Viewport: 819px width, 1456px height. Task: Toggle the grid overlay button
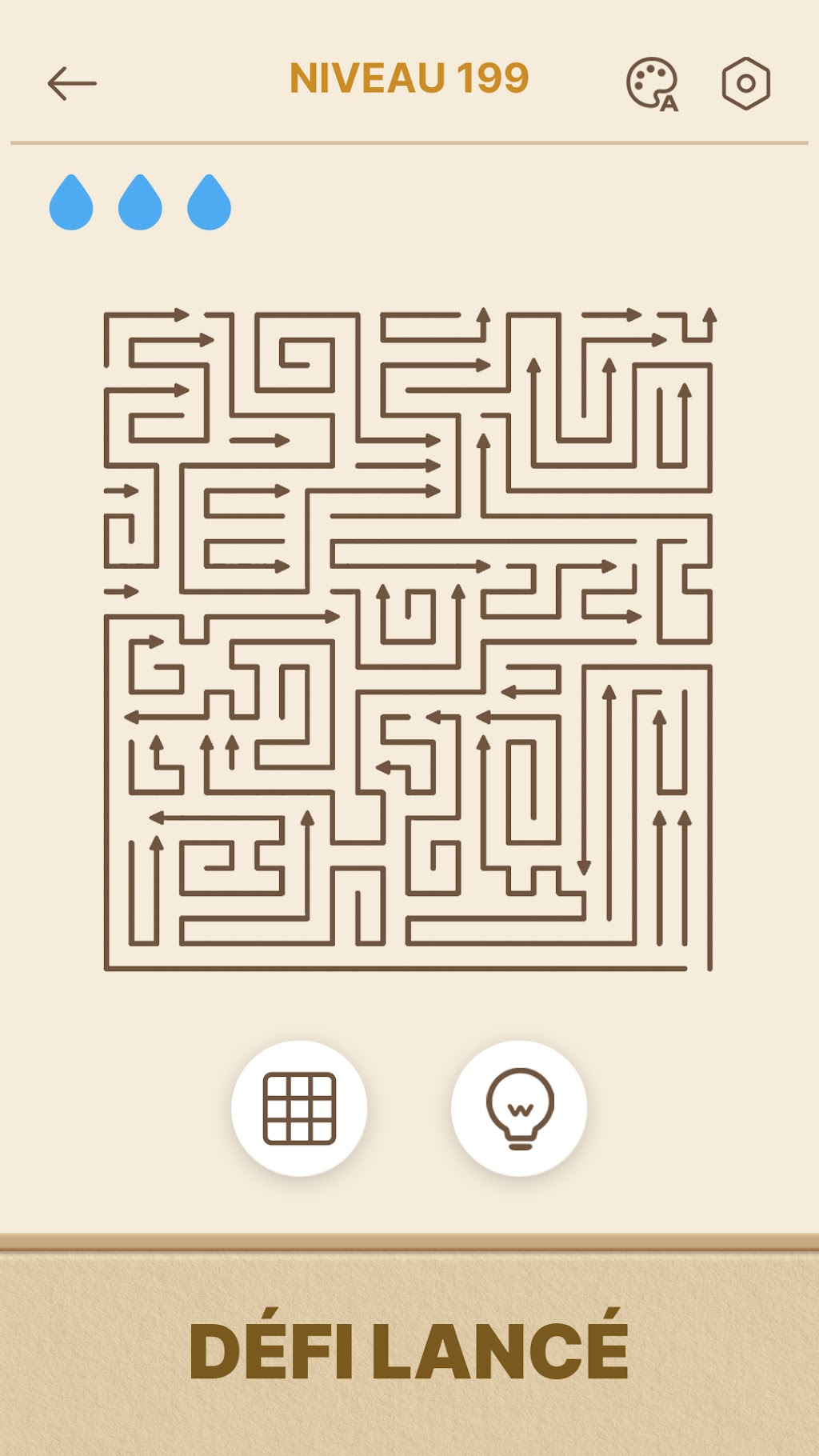point(299,1108)
